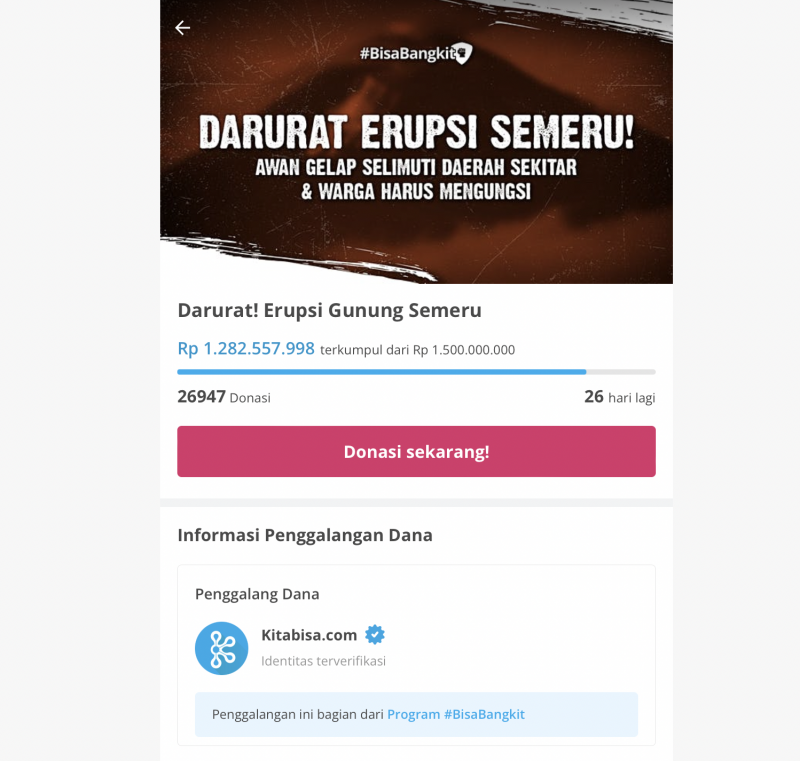Open the Program #BisaBangkit link
This screenshot has height=761, width=800.
pyautogui.click(x=455, y=714)
